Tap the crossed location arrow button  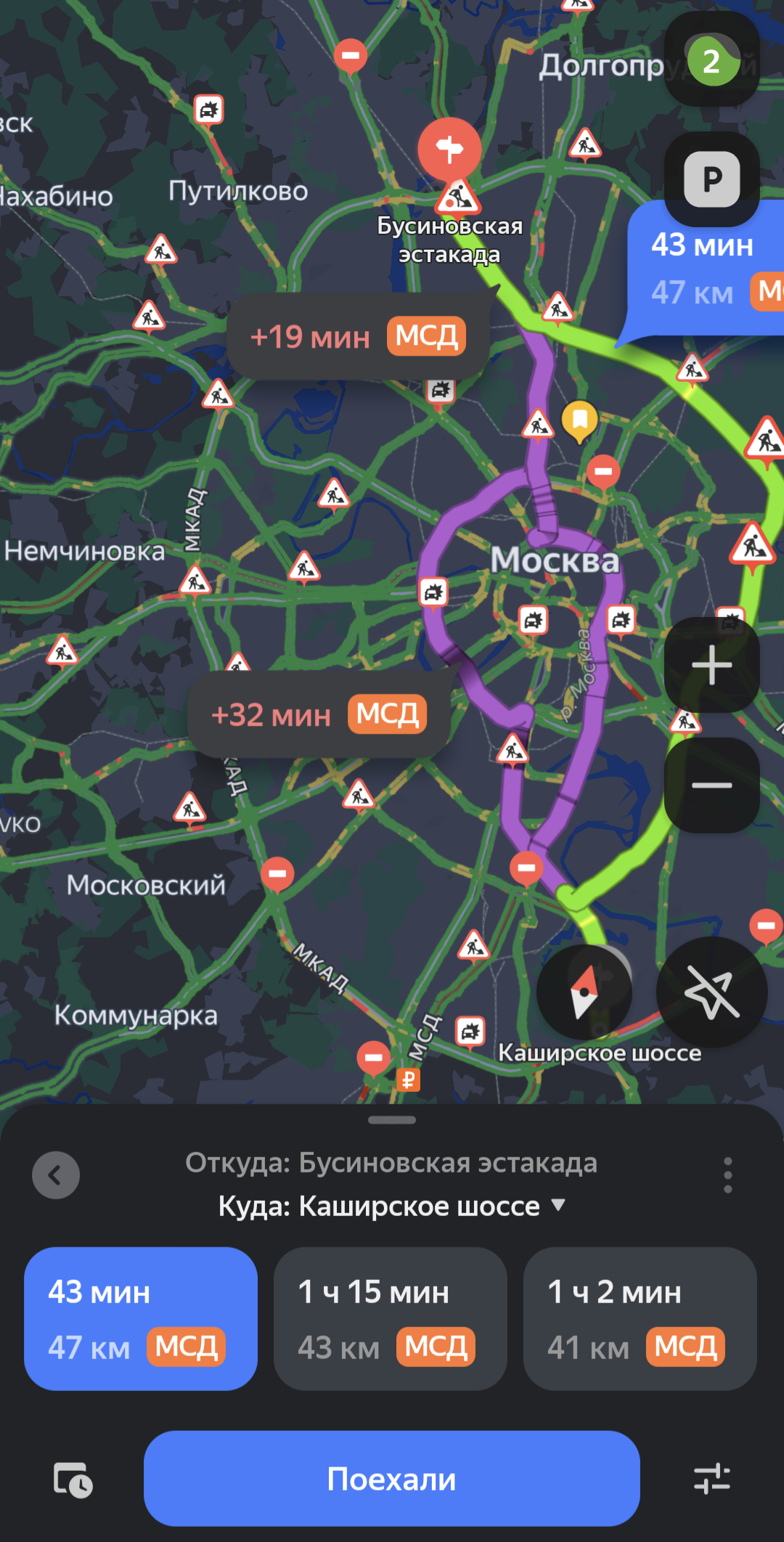tap(711, 992)
